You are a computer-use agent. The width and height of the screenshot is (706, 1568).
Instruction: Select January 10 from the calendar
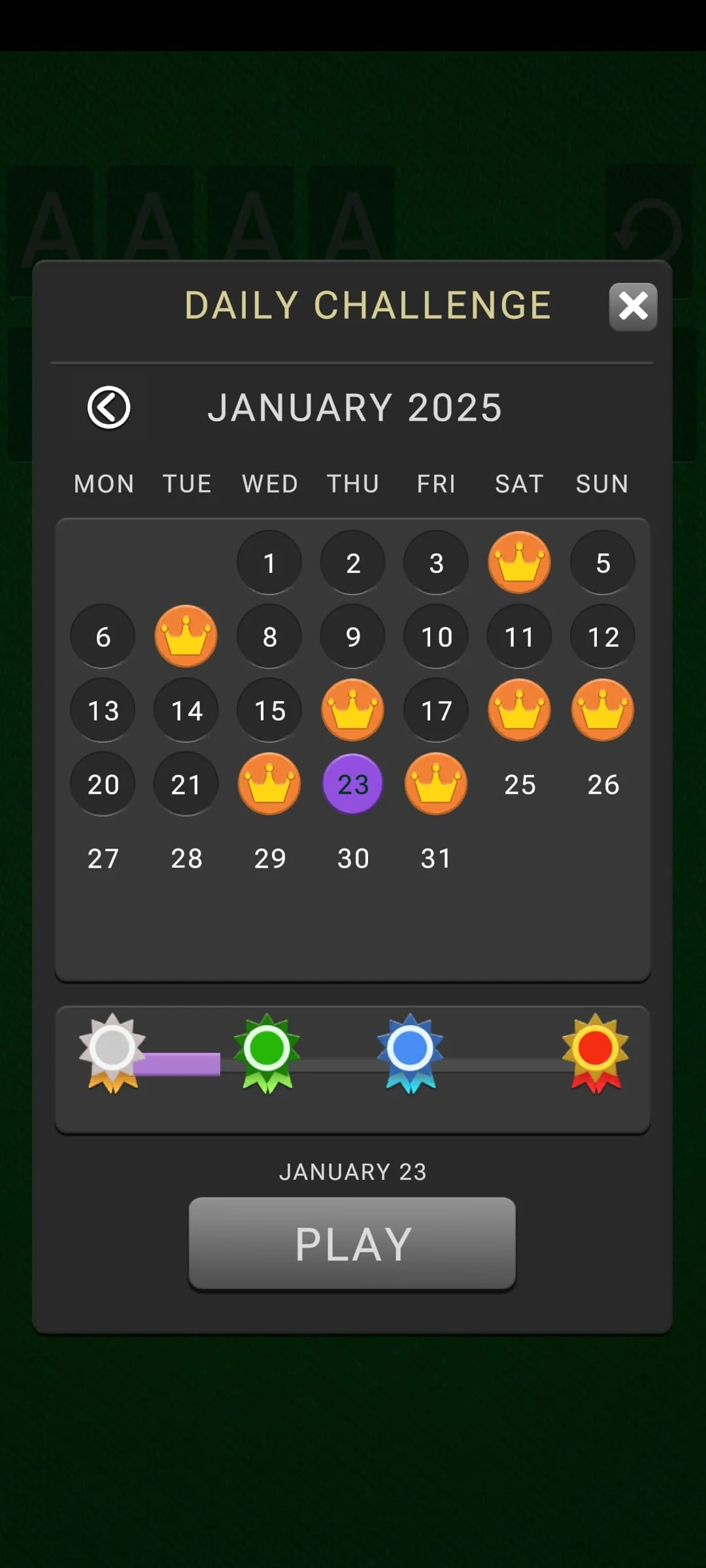pos(435,636)
